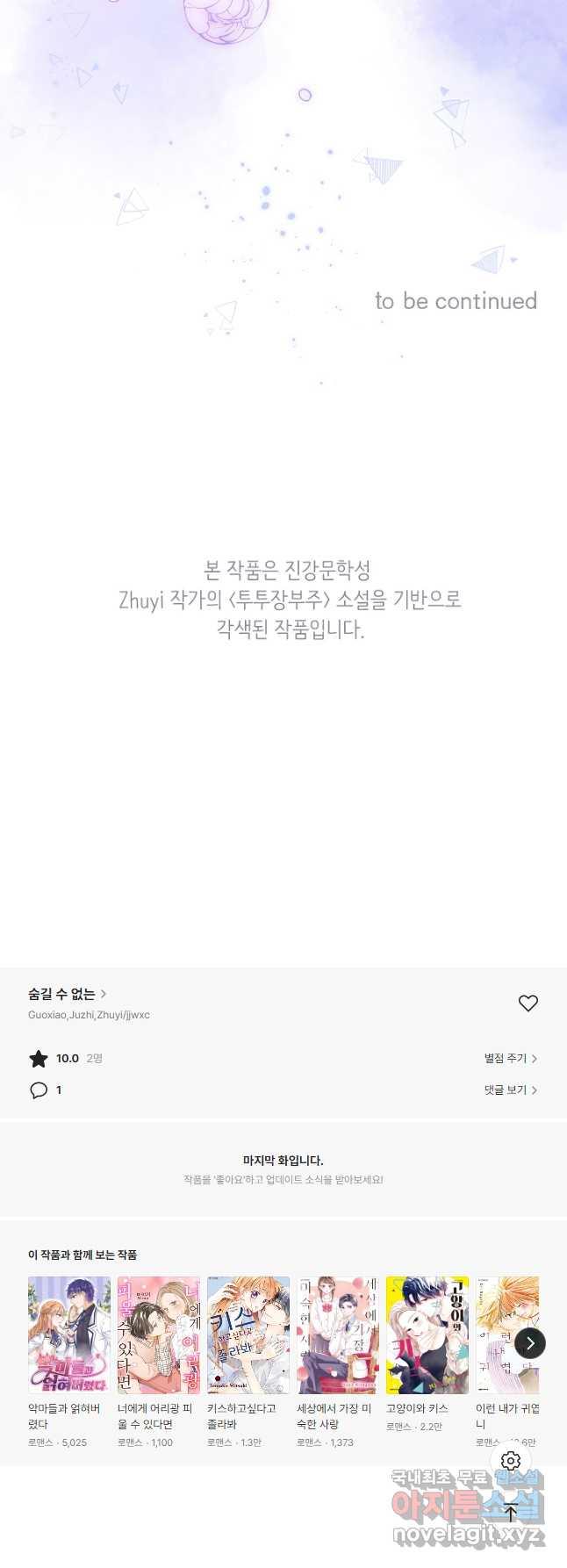Viewport: 567px width, 1568px height.
Task: Like this series with the heart icon
Action: click(x=528, y=1003)
